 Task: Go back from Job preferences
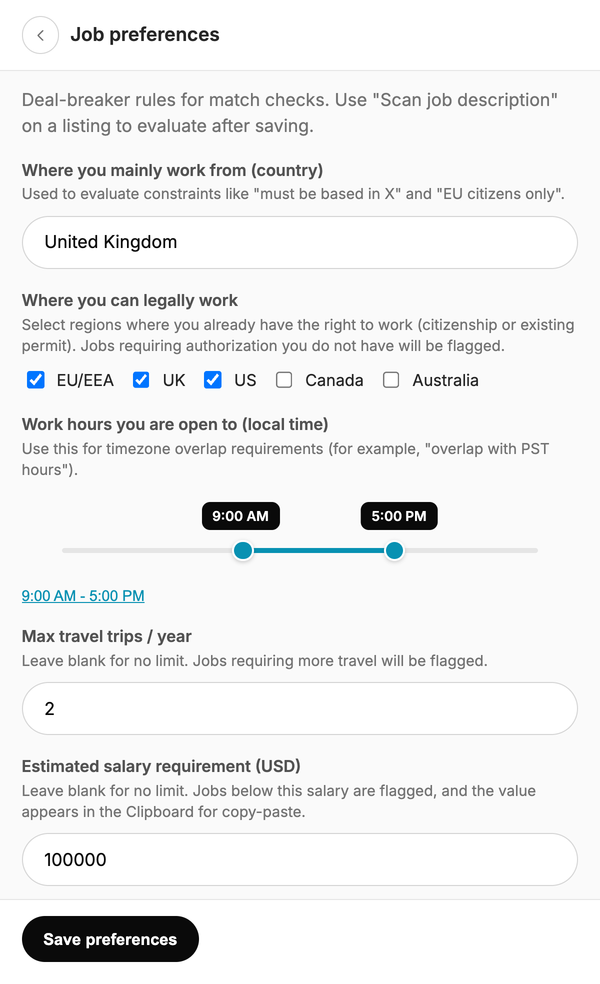40,35
